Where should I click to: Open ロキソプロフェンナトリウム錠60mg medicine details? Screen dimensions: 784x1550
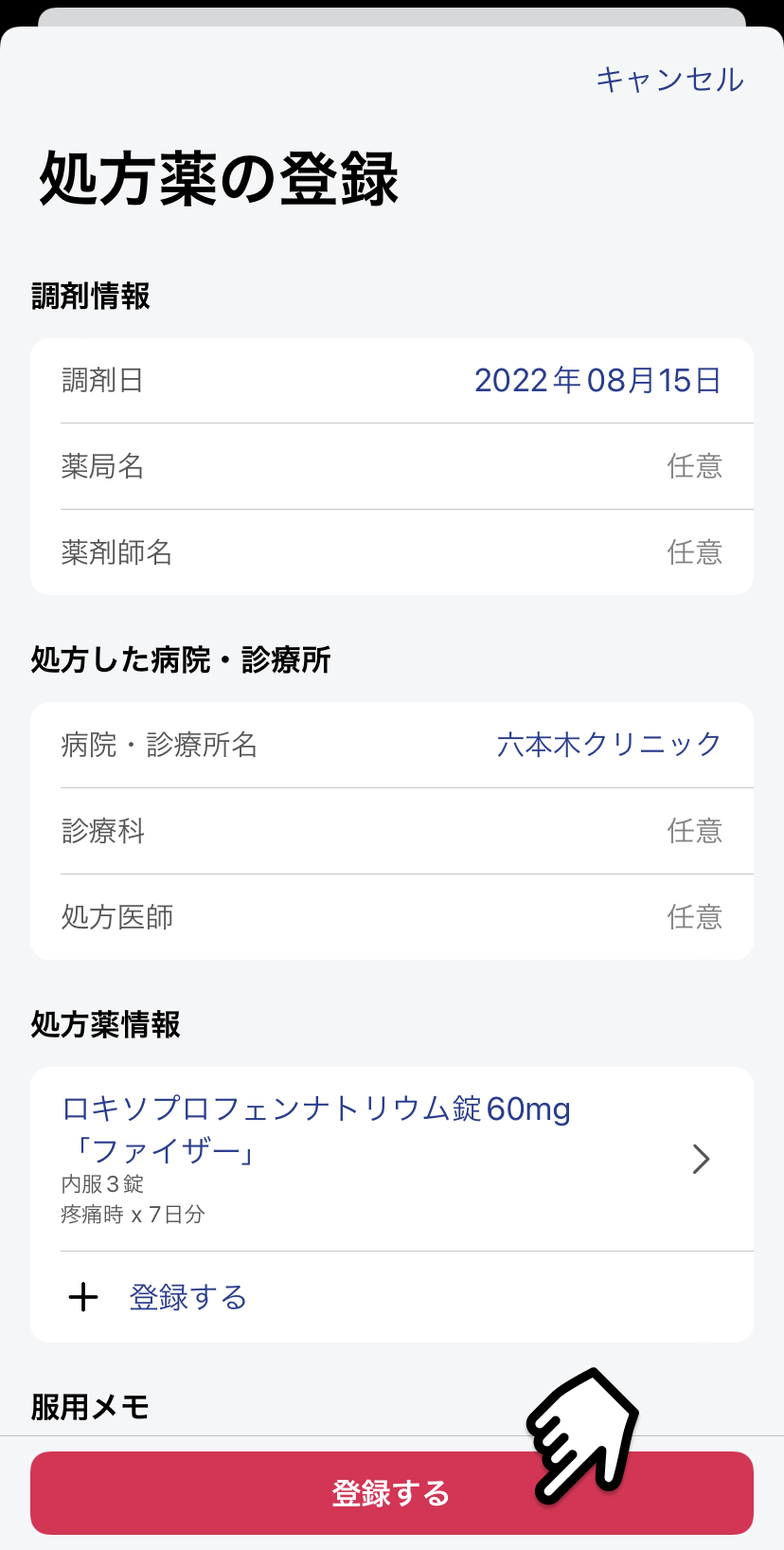click(392, 1159)
